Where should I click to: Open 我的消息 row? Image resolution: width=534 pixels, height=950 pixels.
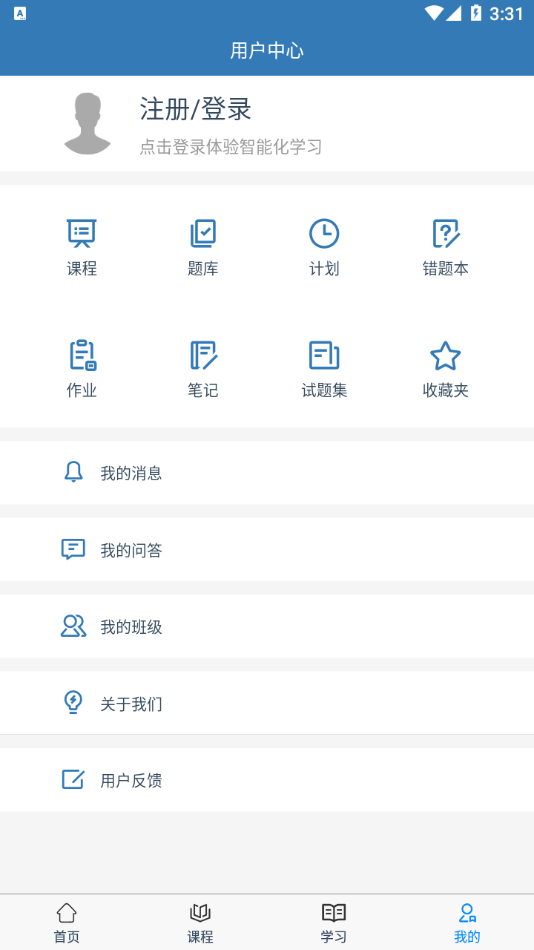tap(267, 473)
